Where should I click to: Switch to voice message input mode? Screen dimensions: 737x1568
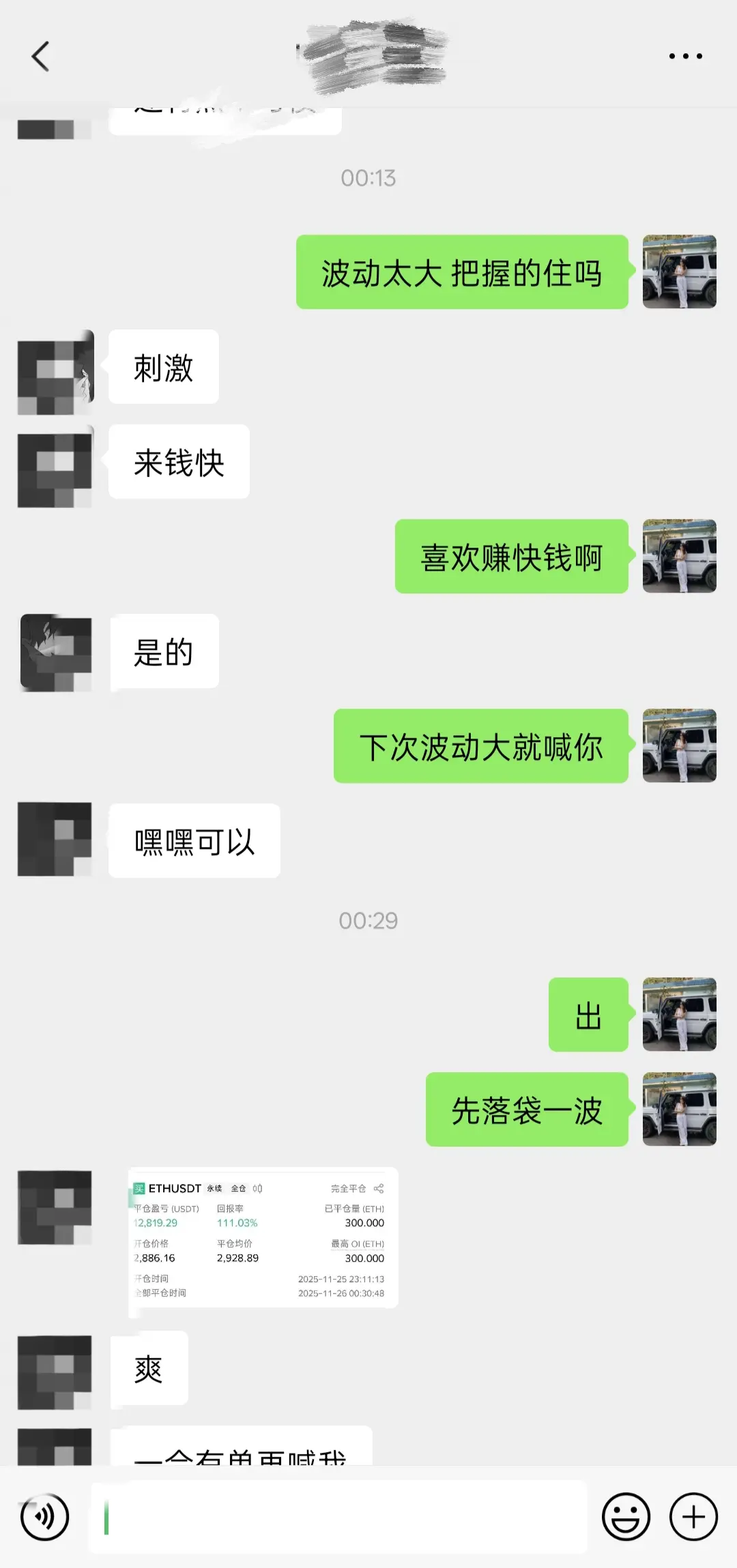[45, 1515]
